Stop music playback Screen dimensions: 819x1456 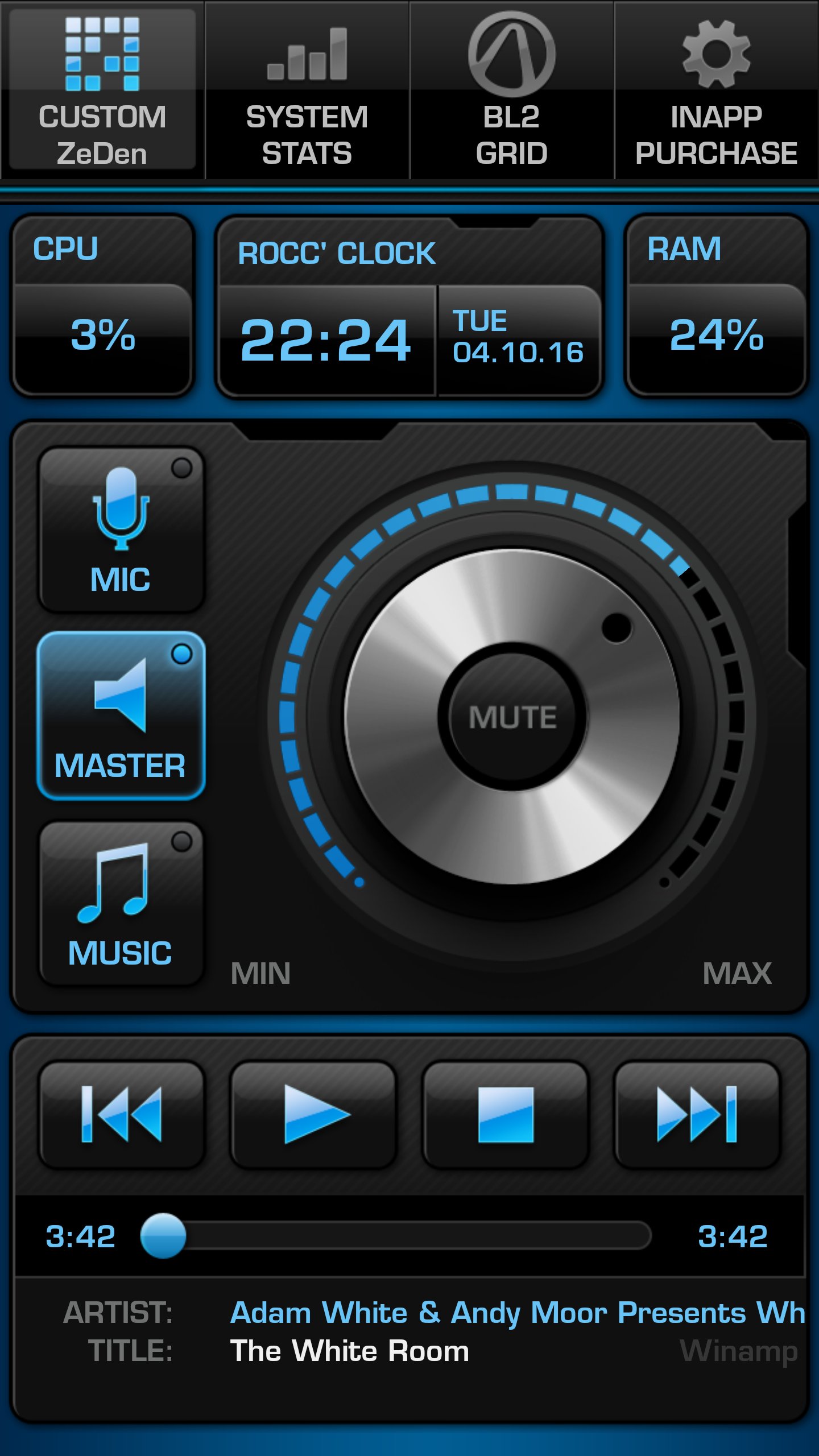[x=505, y=1115]
